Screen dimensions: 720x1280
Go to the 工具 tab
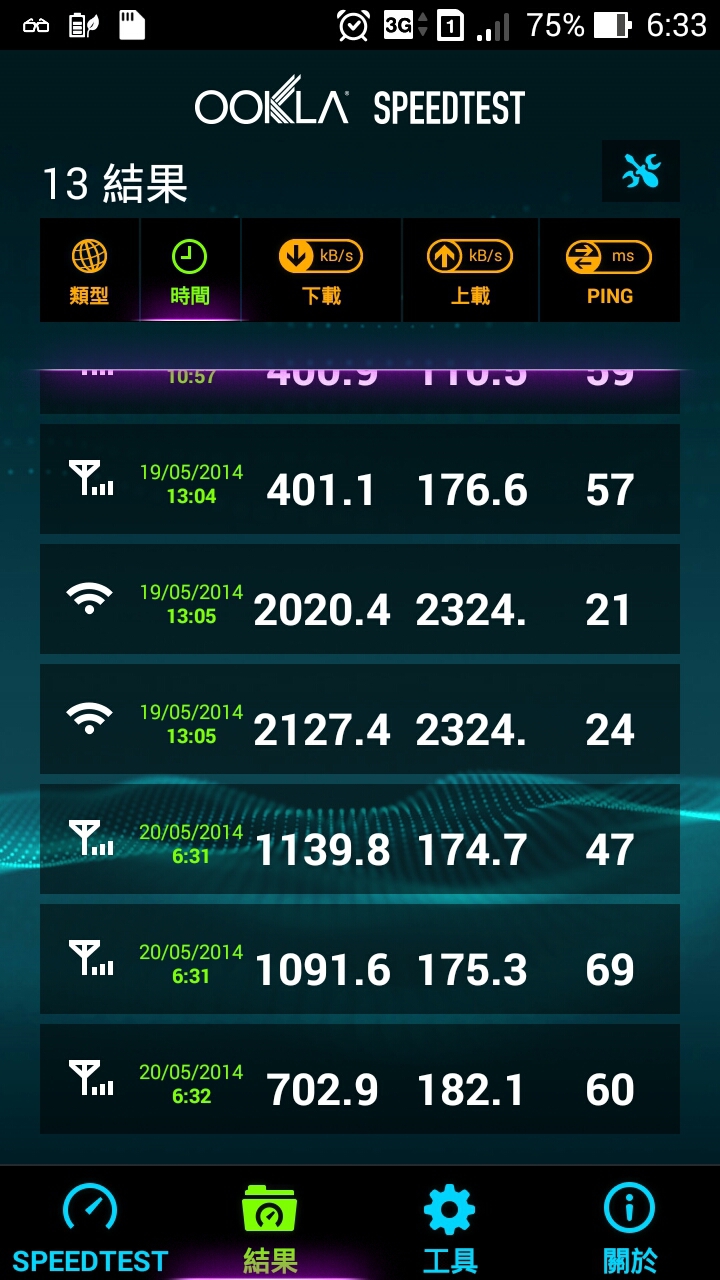[x=450, y=1226]
